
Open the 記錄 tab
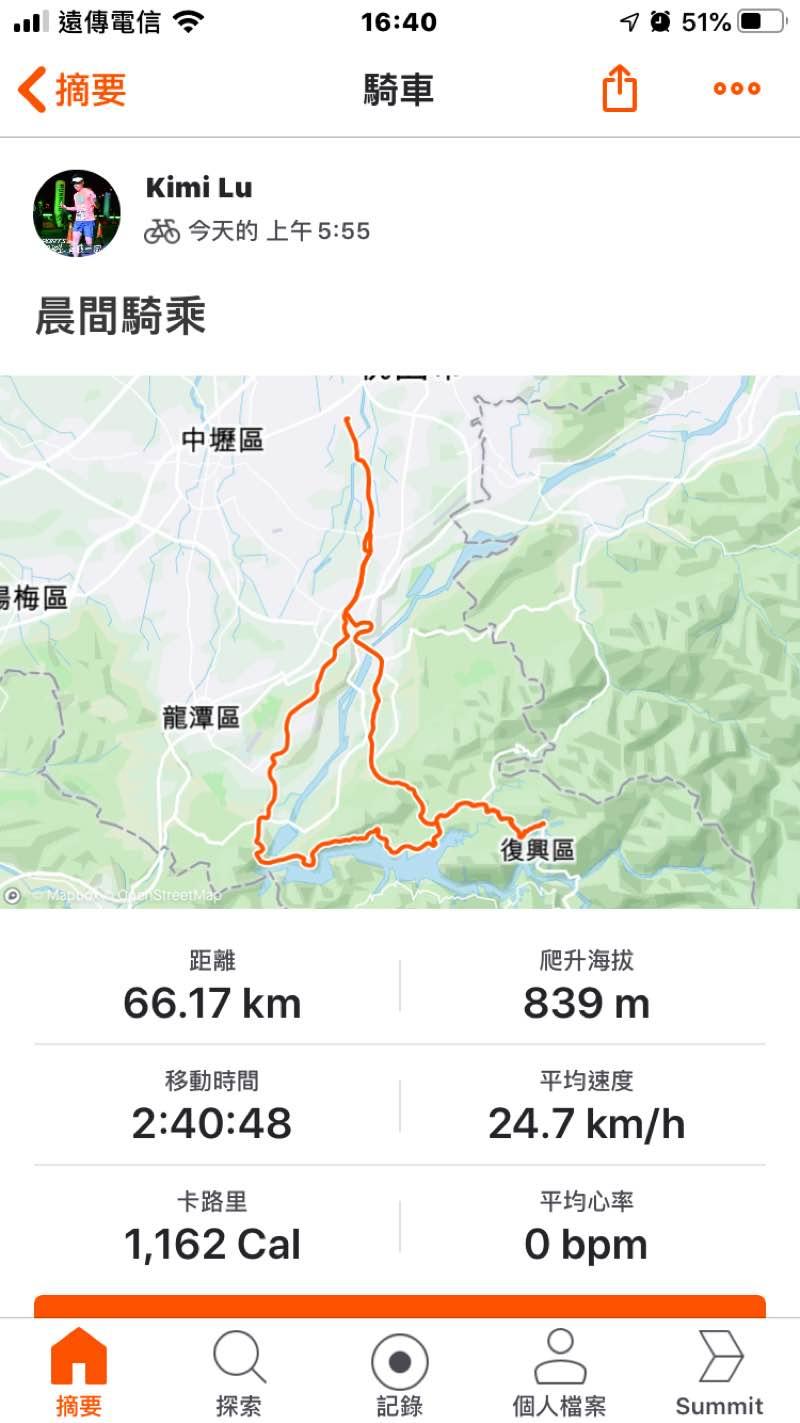click(400, 1372)
